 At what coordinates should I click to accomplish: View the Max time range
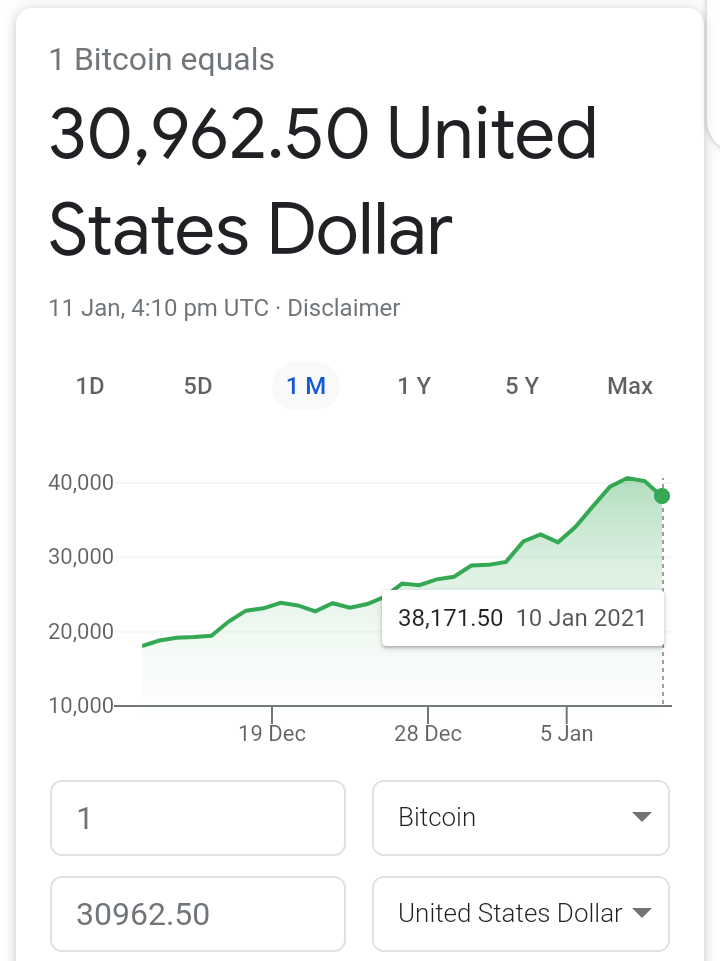[x=630, y=386]
